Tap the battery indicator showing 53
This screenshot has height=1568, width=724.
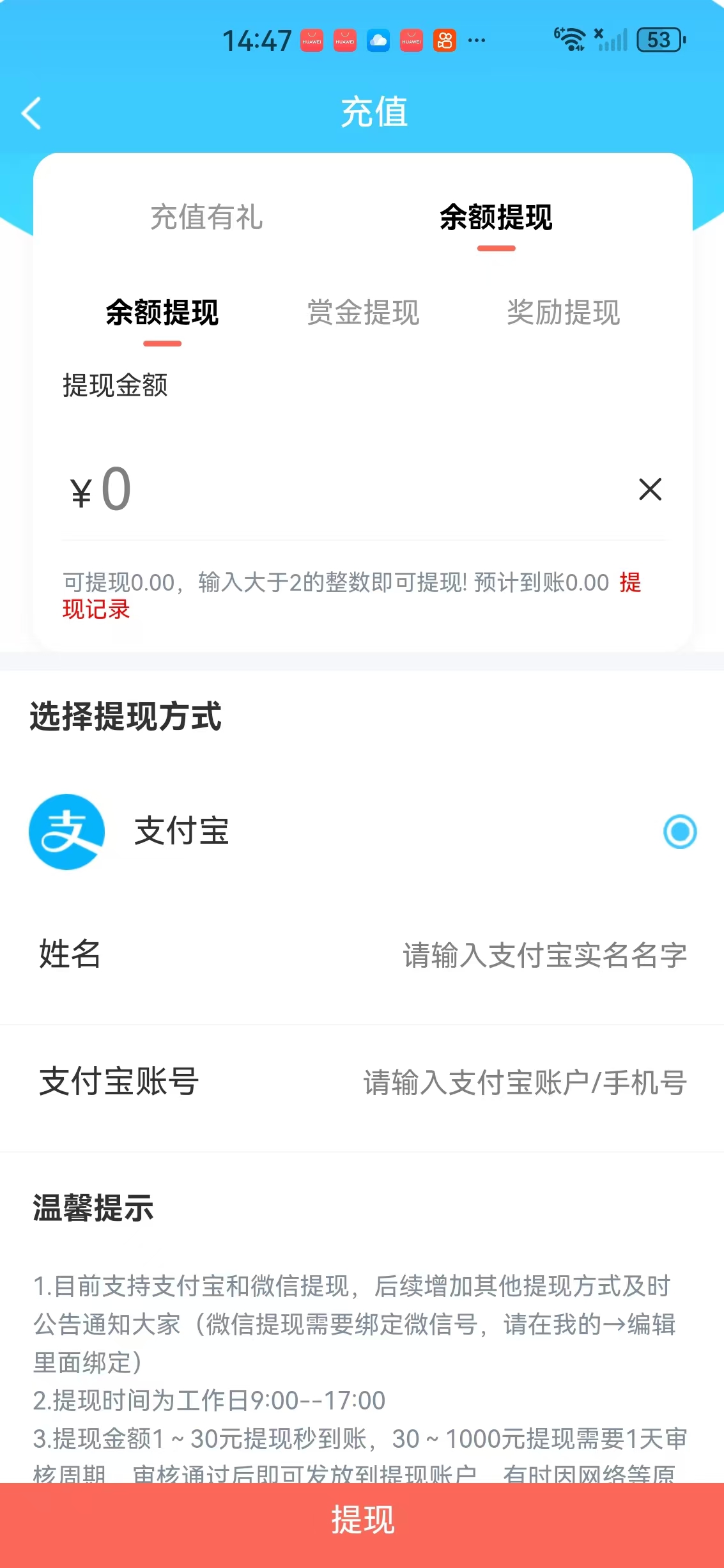pyautogui.click(x=658, y=40)
